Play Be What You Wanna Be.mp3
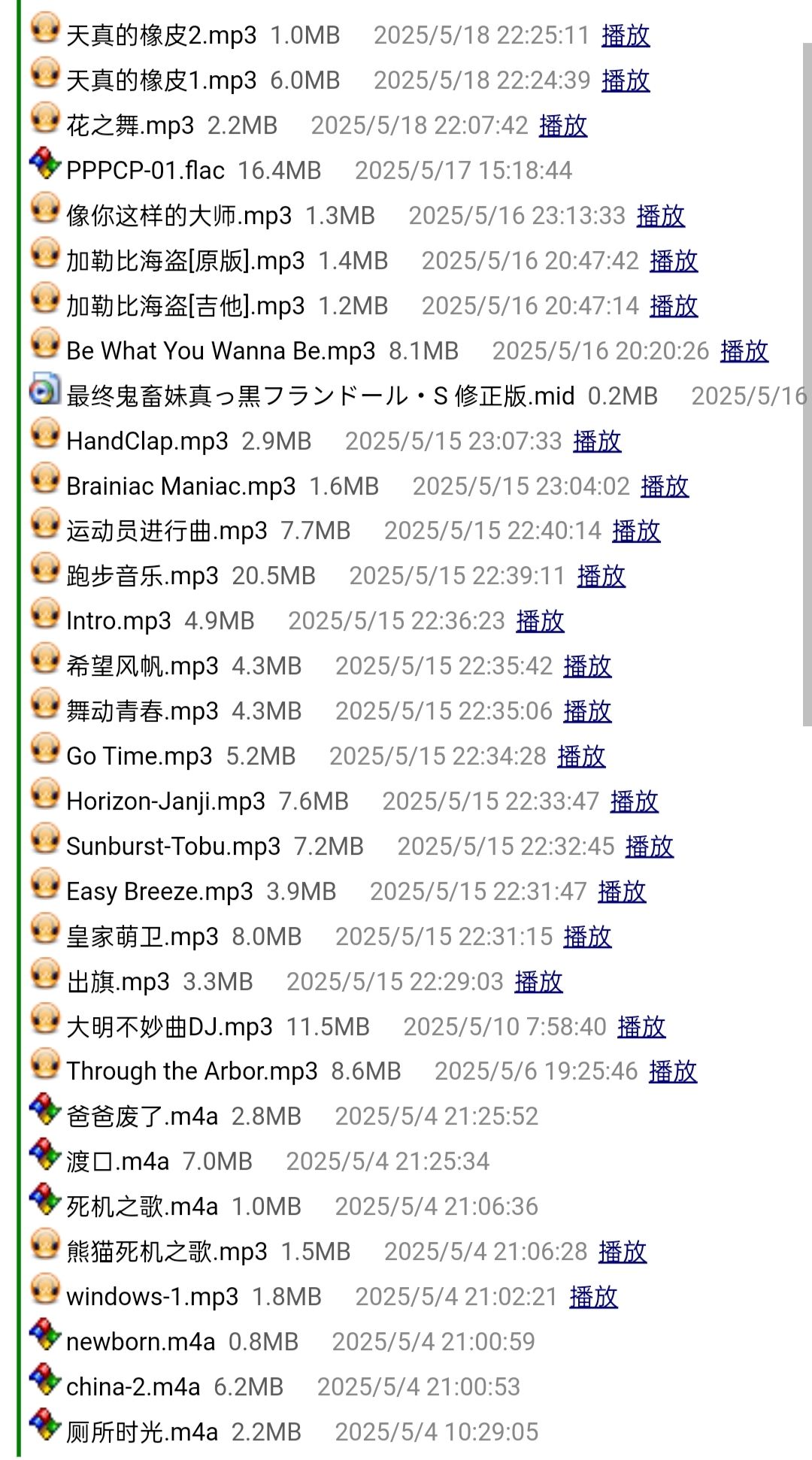812x1460 pixels. pyautogui.click(x=744, y=351)
